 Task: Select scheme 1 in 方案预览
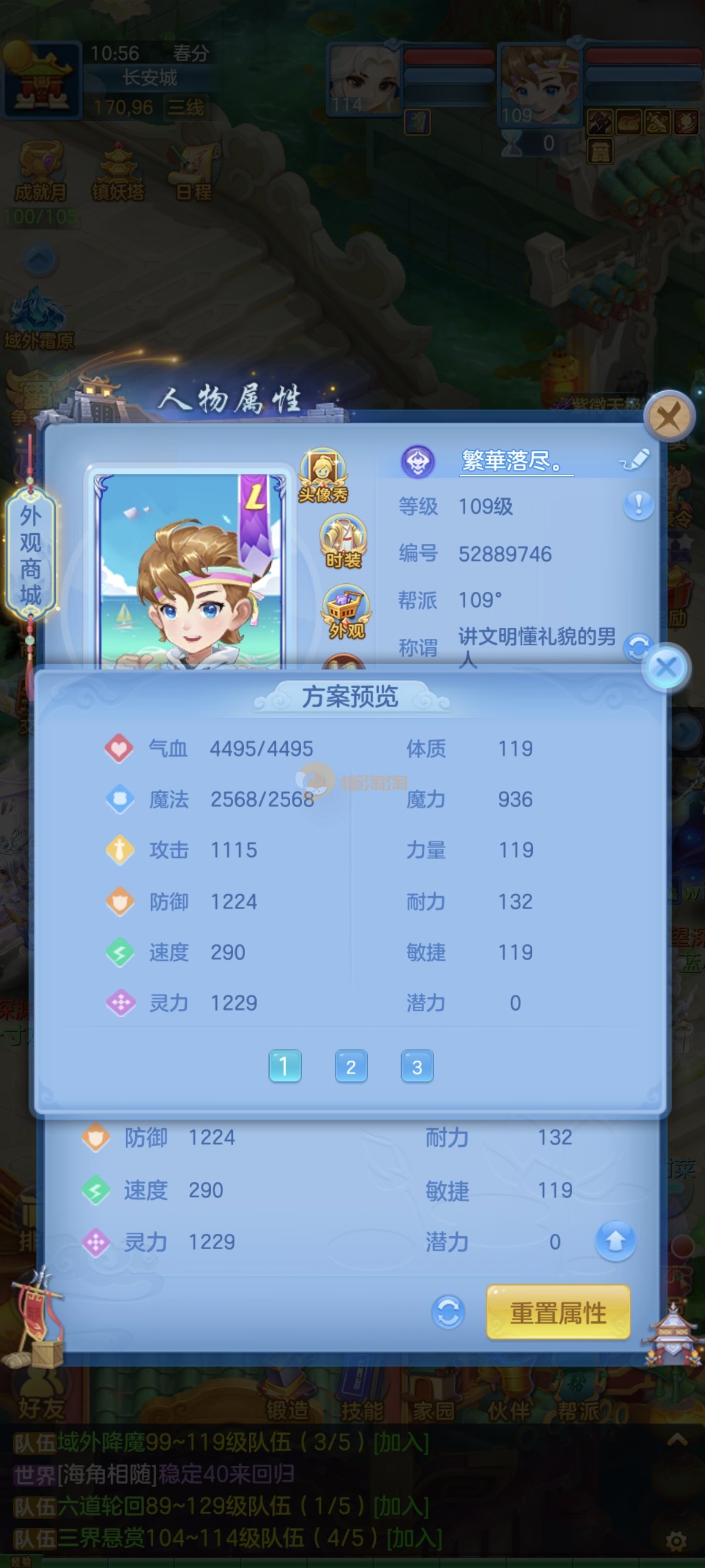(x=285, y=1066)
